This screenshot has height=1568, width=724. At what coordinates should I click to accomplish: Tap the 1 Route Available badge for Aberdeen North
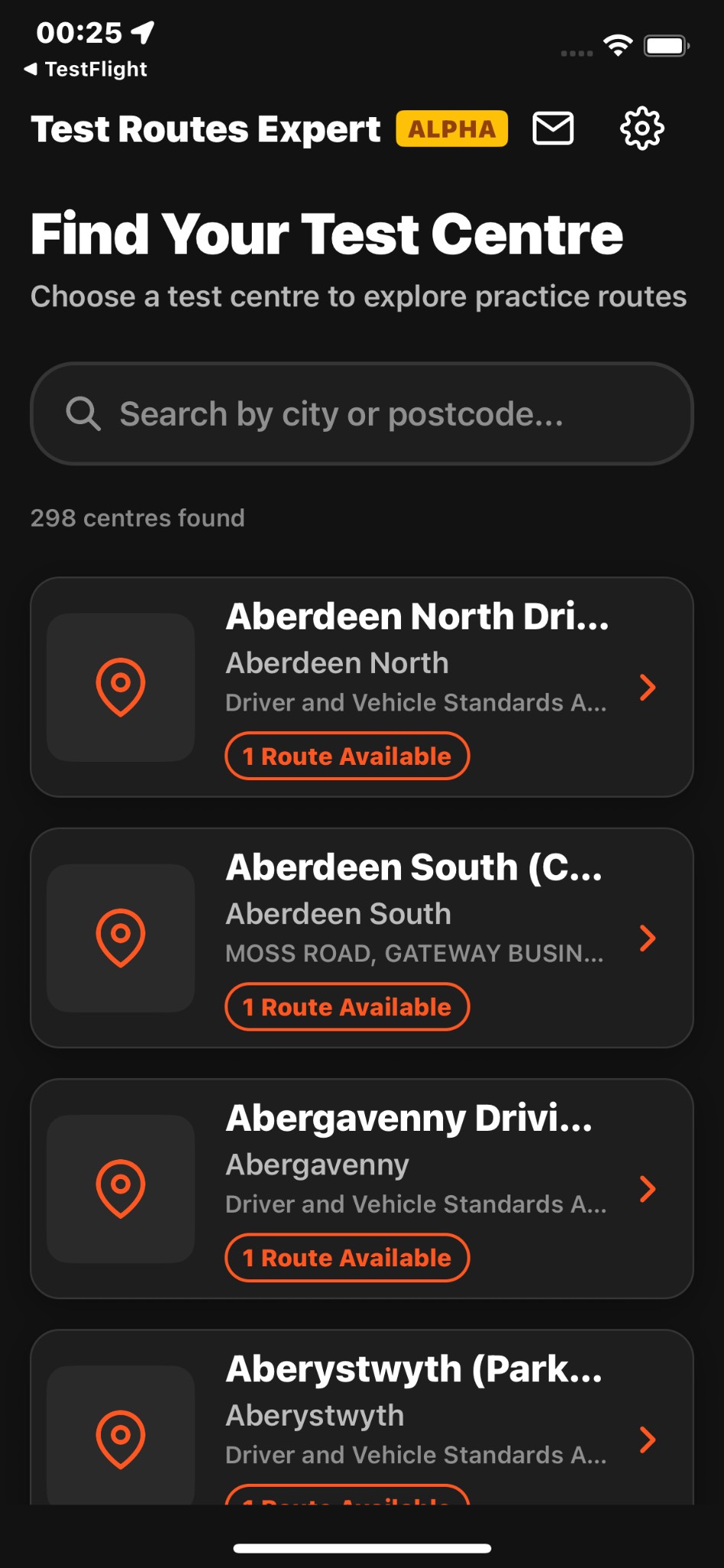pyautogui.click(x=346, y=756)
